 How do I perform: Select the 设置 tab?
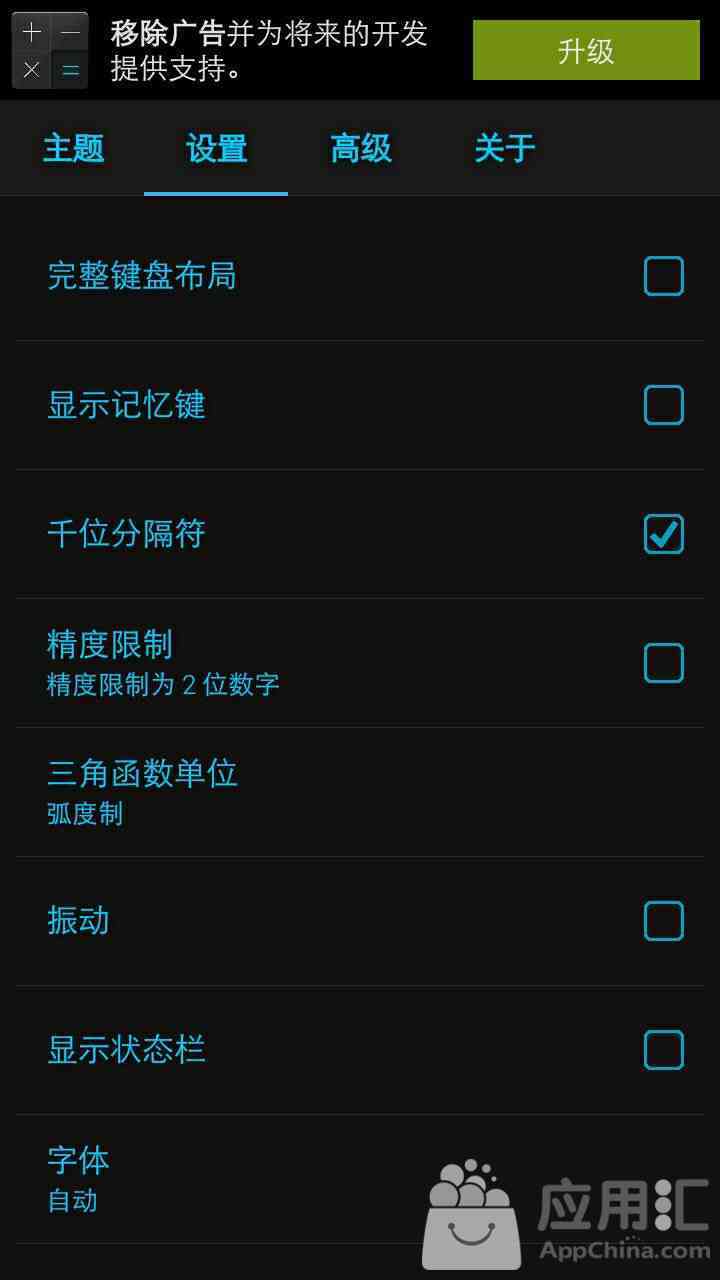click(x=216, y=149)
